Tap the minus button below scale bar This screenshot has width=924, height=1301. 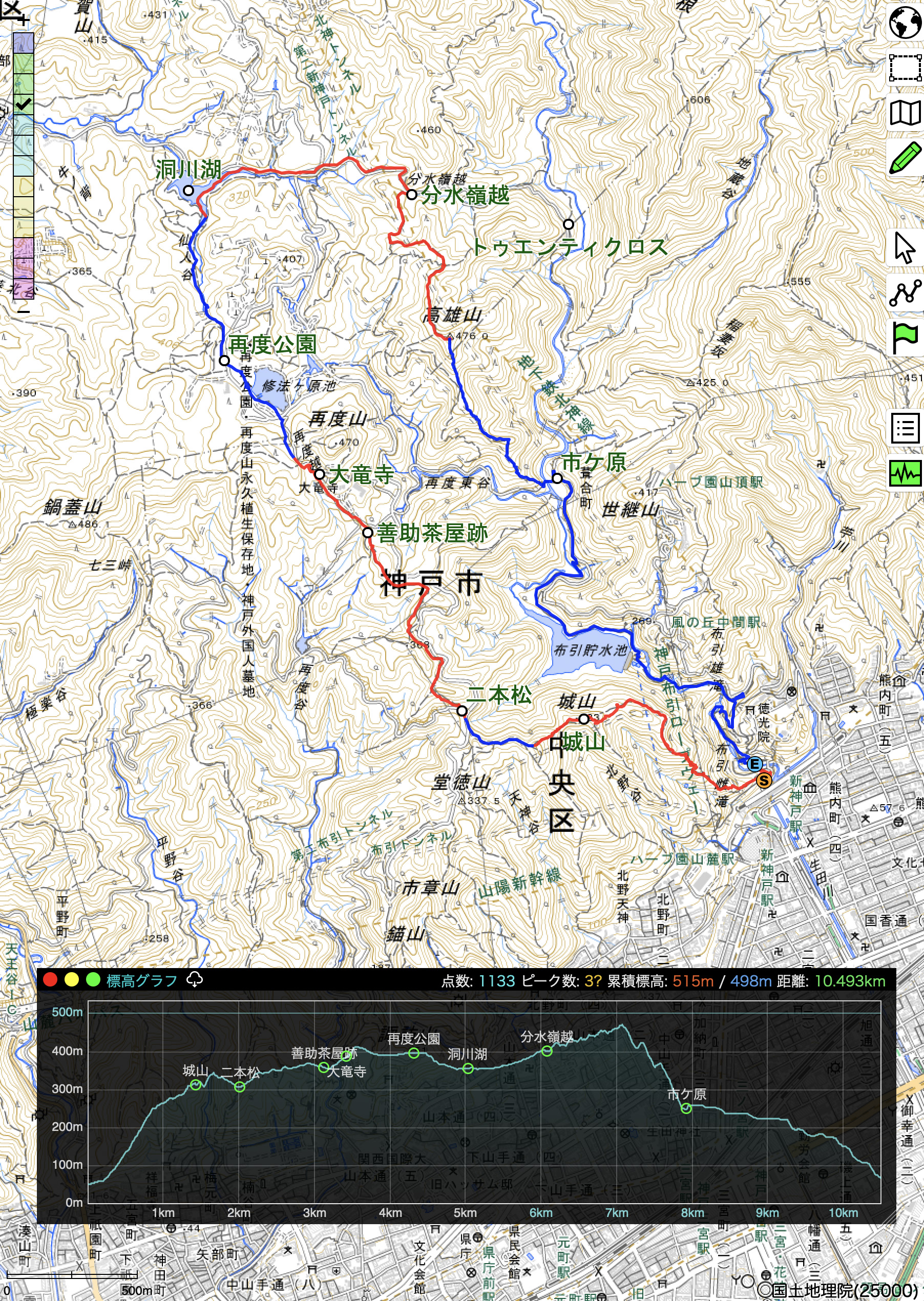(24, 311)
